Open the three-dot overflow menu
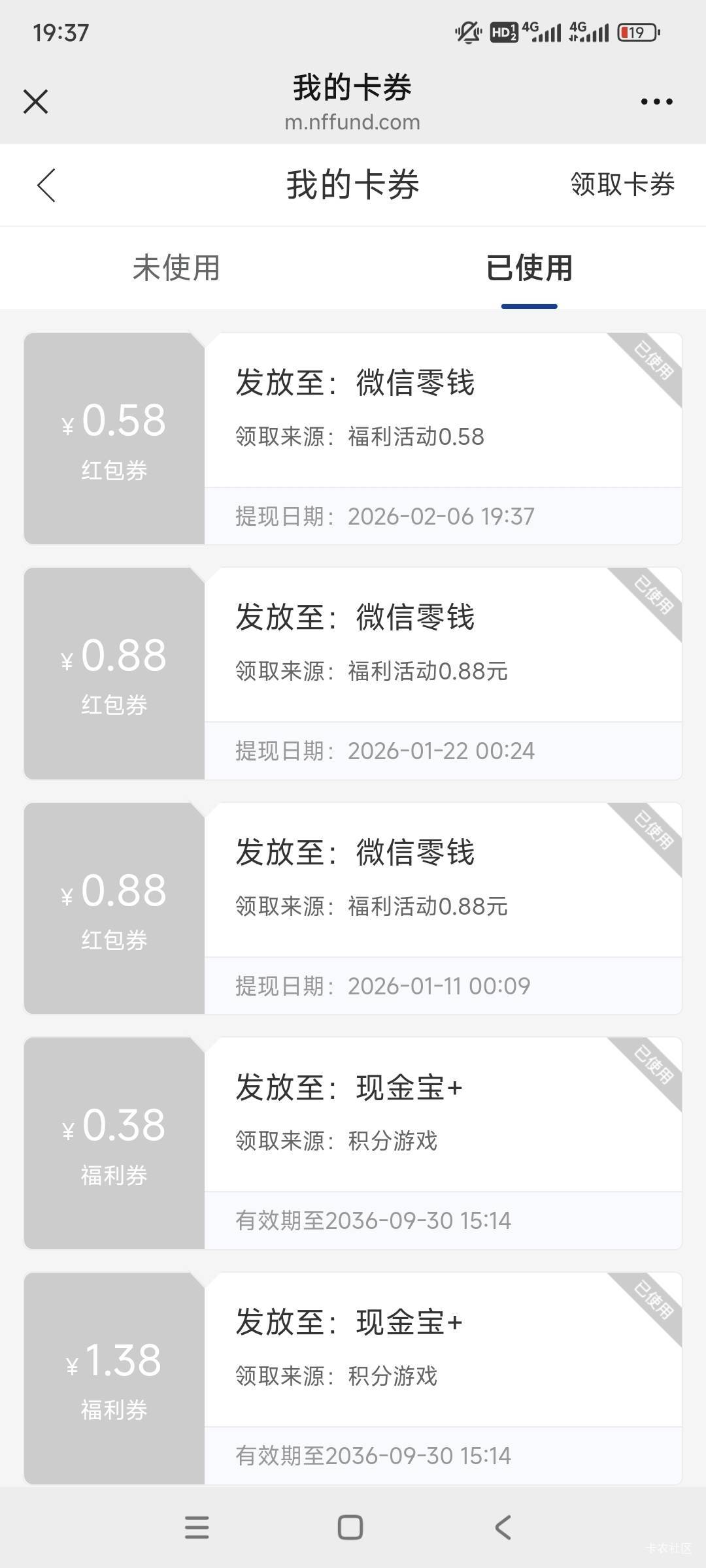The image size is (706, 1568). 656,102
